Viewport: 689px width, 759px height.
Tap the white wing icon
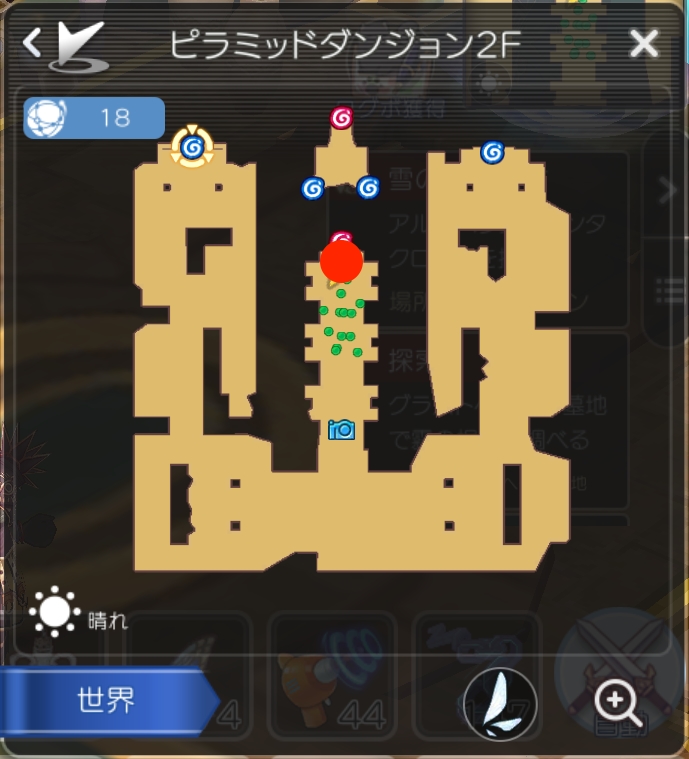(500, 704)
